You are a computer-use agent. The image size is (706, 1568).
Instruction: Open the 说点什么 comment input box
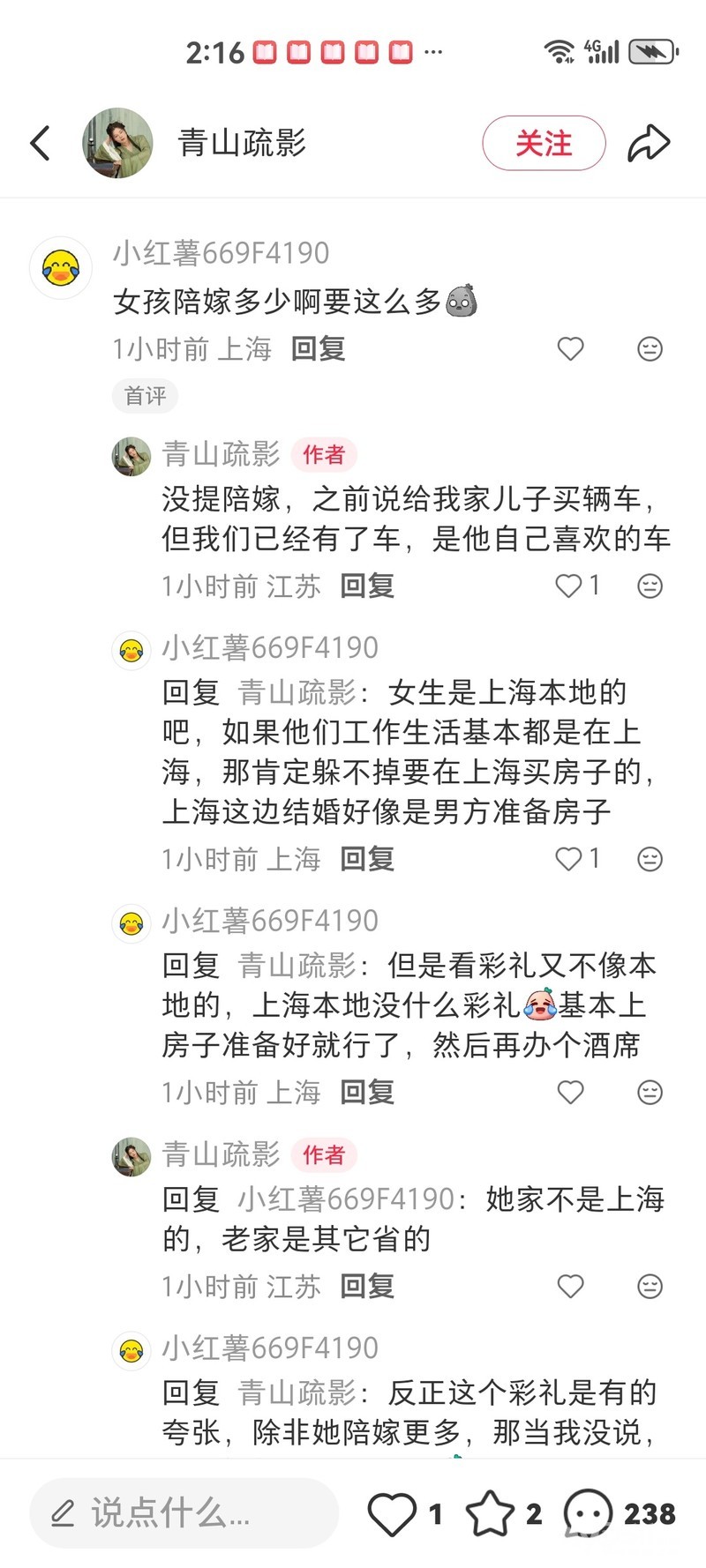184,1513
